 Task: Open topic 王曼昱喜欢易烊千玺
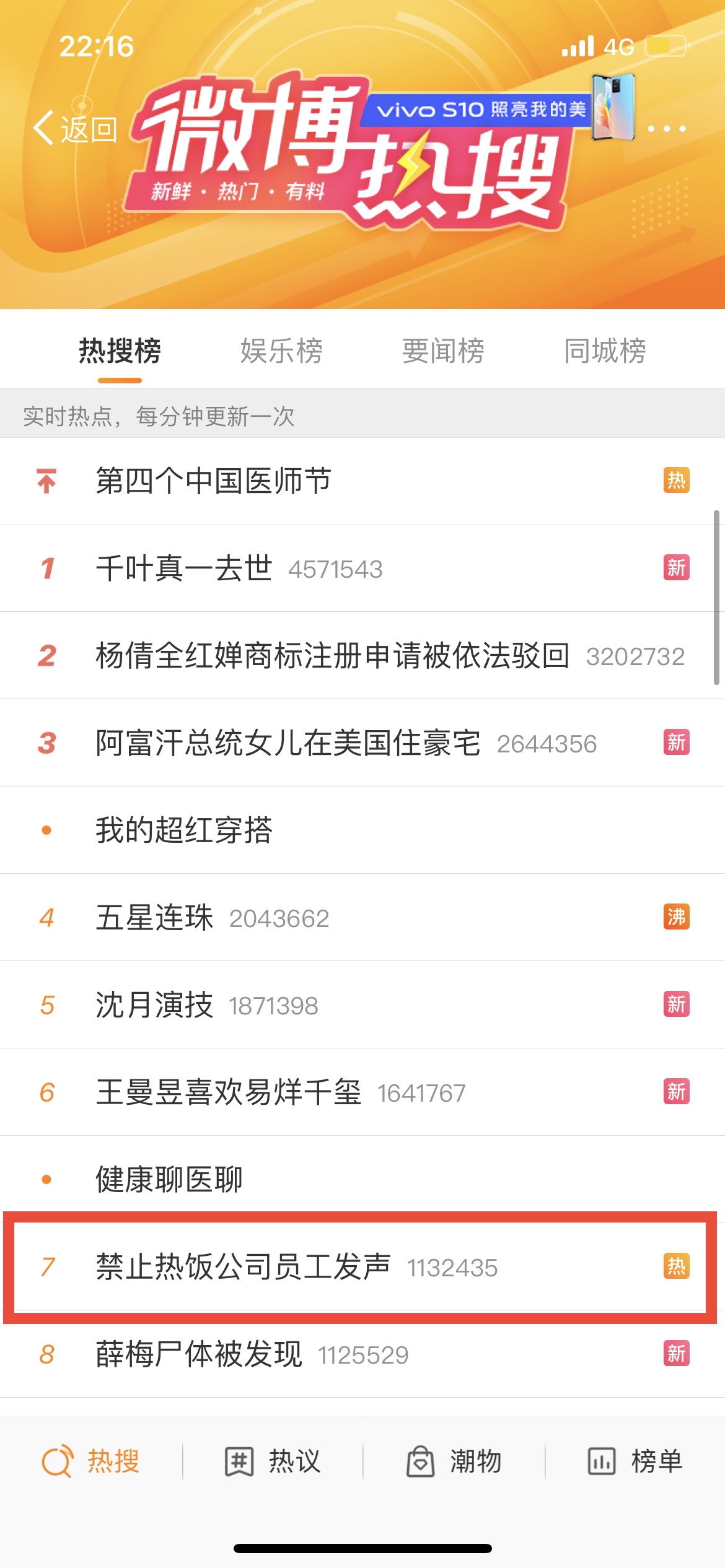click(228, 1092)
